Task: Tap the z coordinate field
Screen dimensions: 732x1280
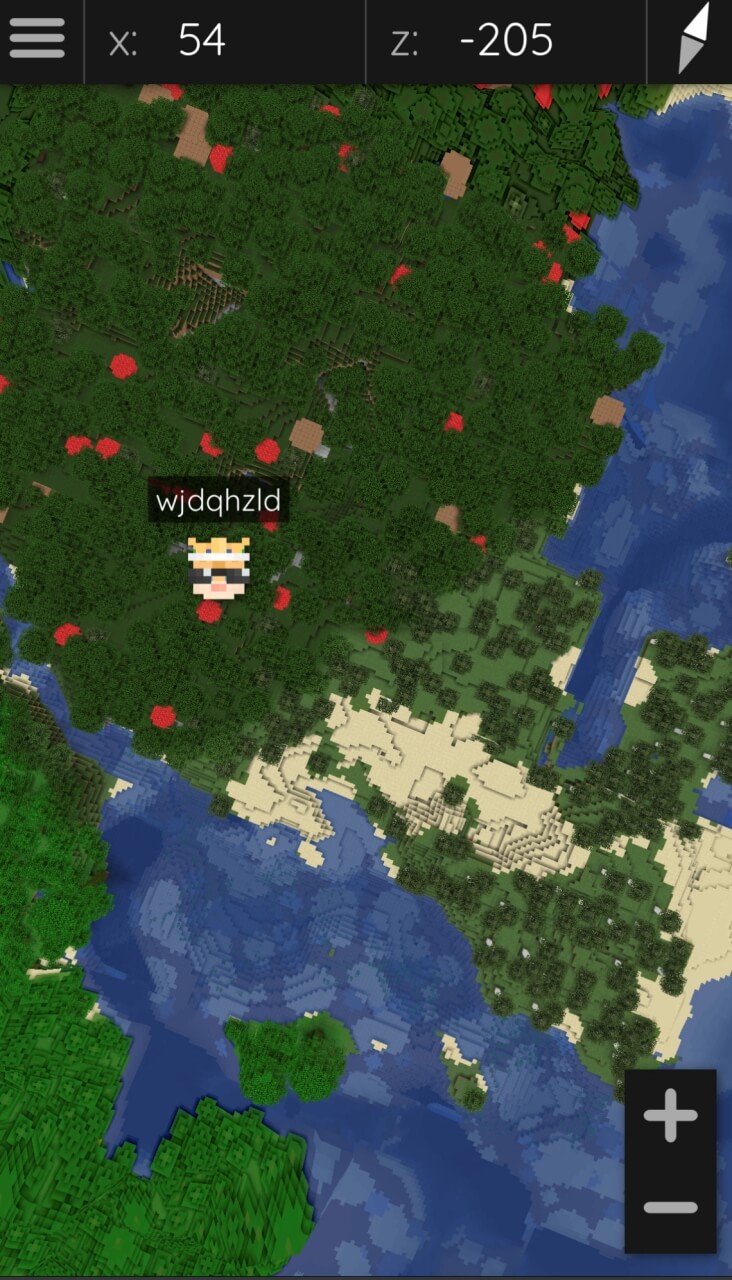Action: (x=505, y=41)
